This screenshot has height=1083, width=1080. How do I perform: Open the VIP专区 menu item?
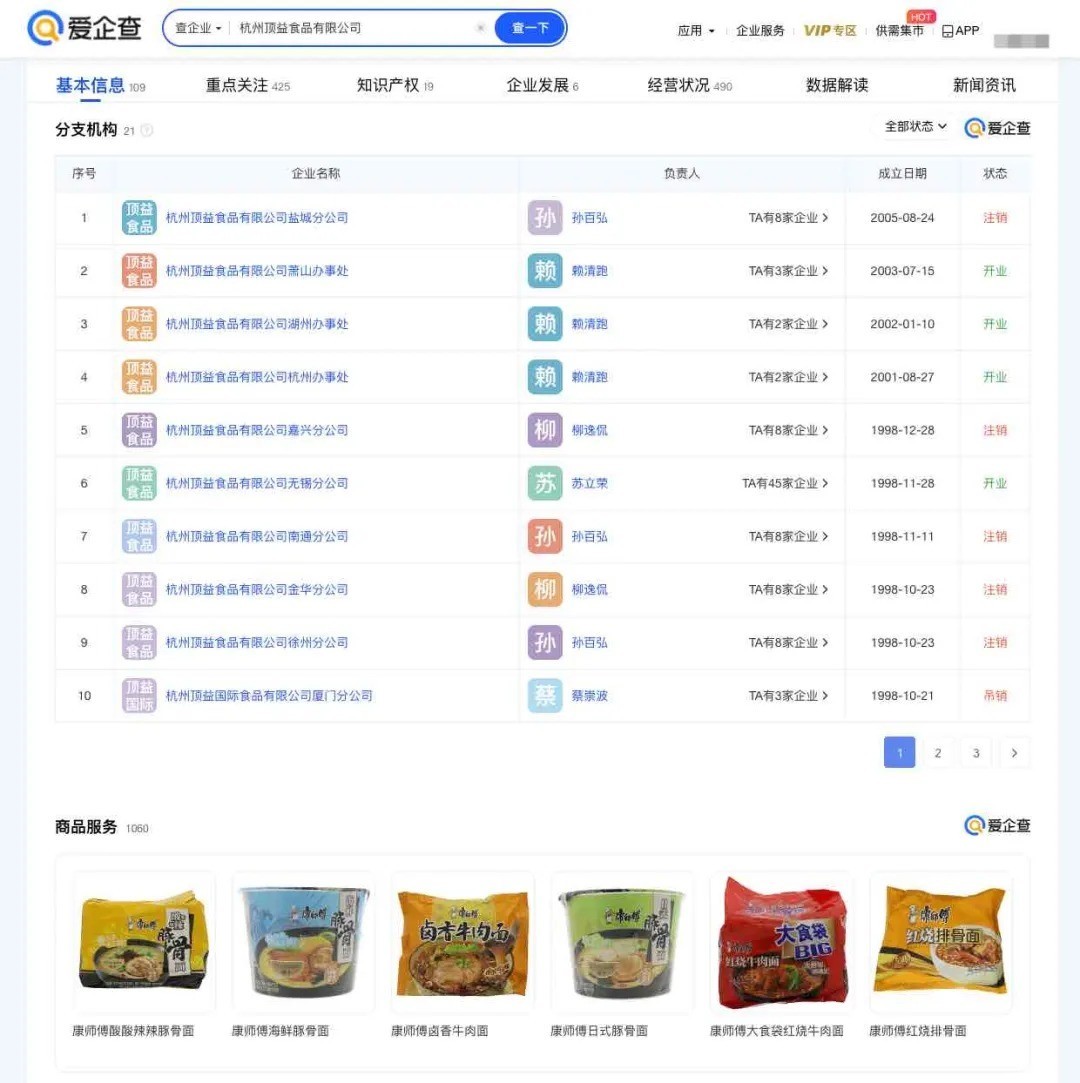pyautogui.click(x=830, y=30)
